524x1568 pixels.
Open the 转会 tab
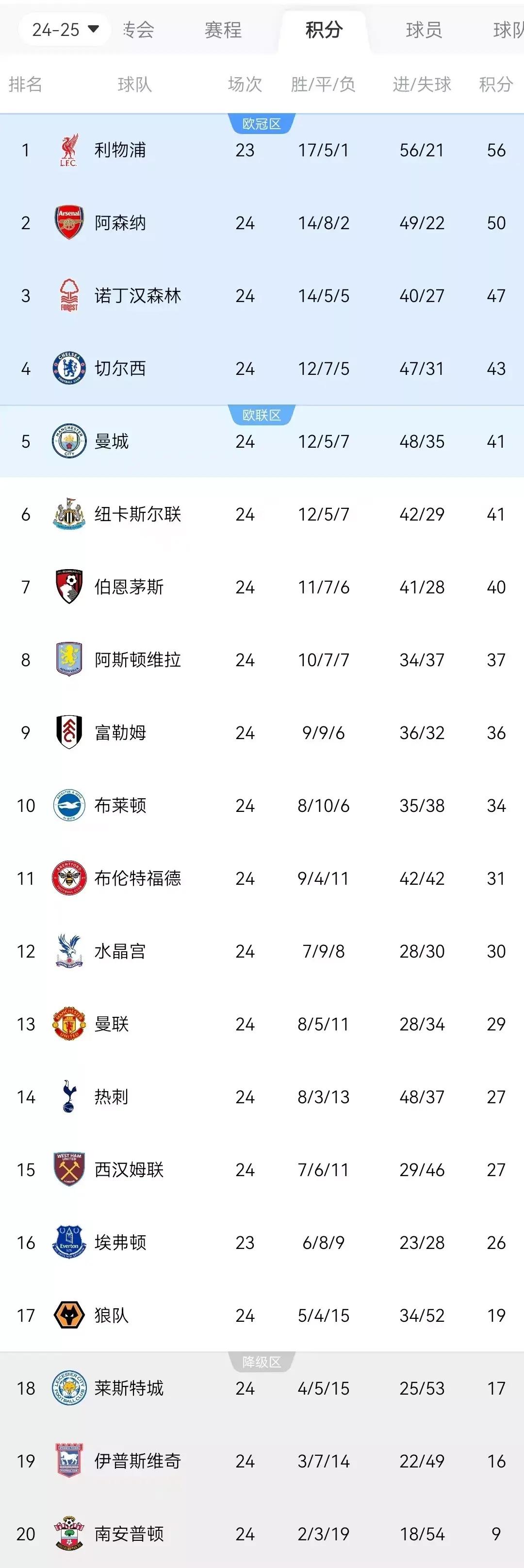[x=139, y=29]
